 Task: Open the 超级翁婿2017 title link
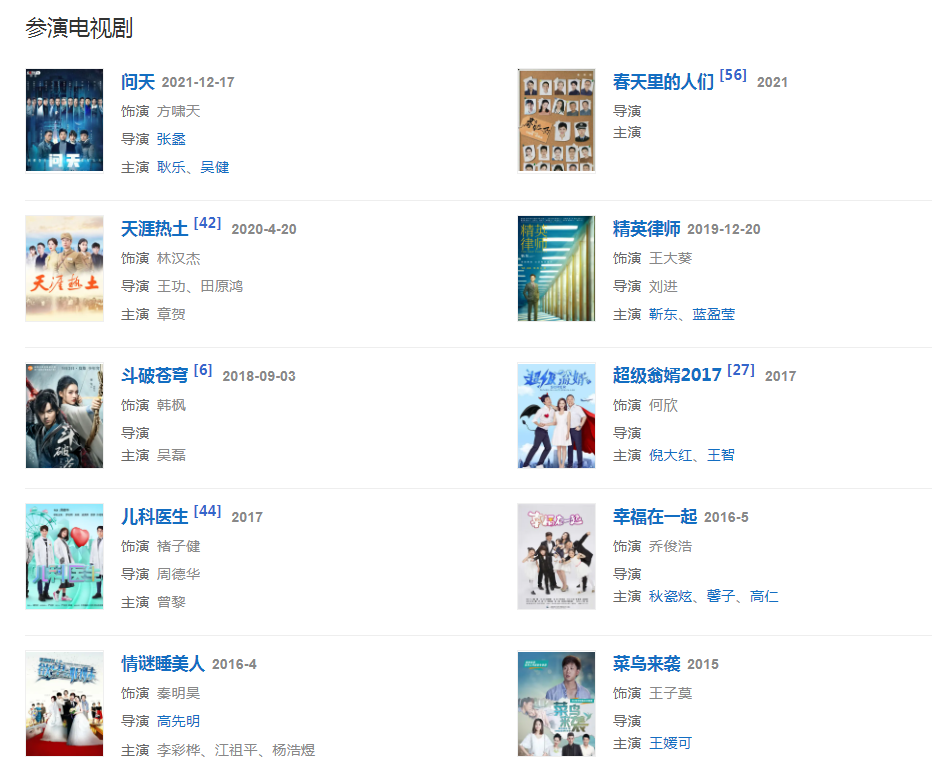[x=667, y=376]
